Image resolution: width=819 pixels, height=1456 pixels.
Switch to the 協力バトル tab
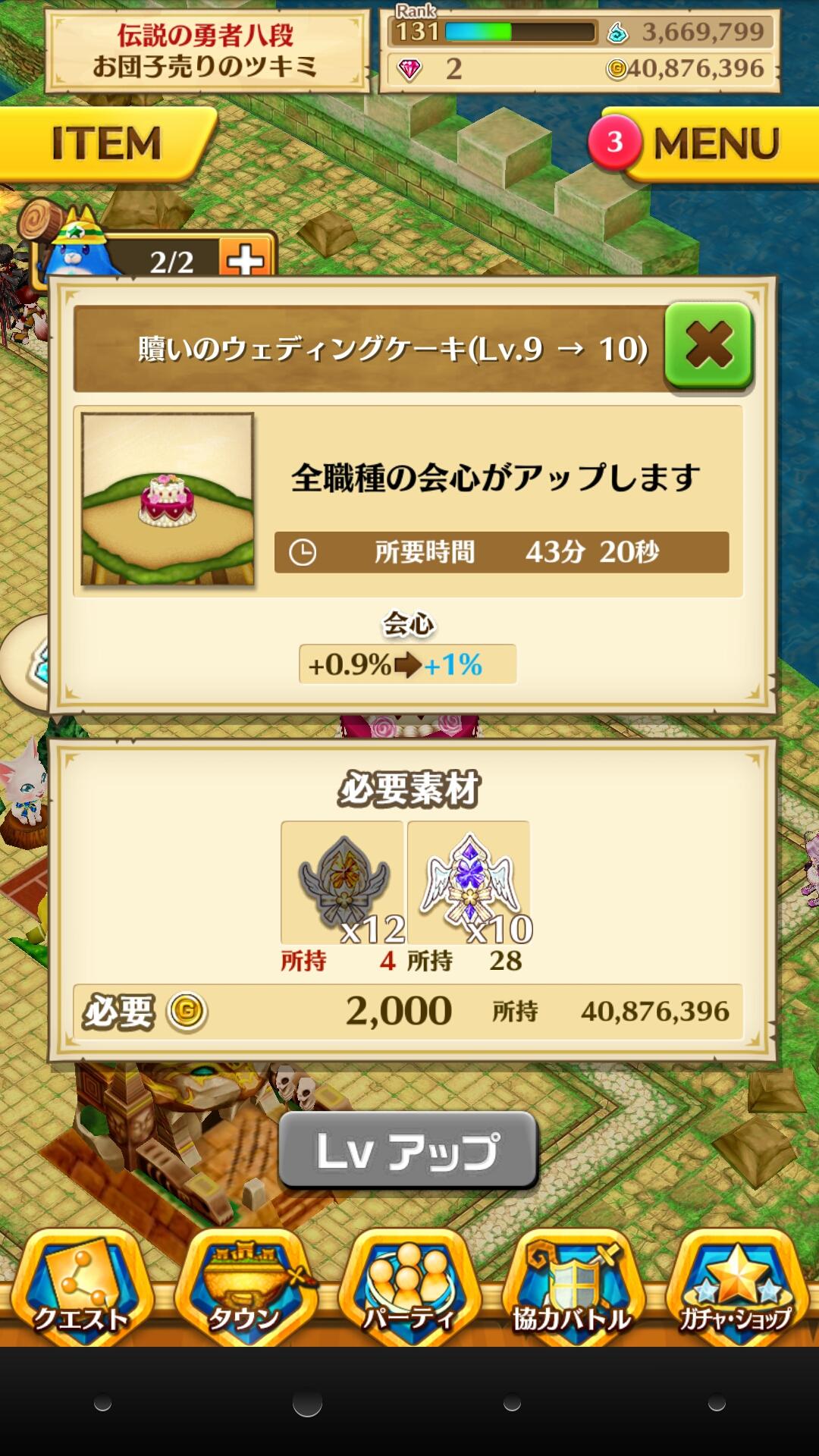pyautogui.click(x=573, y=1288)
